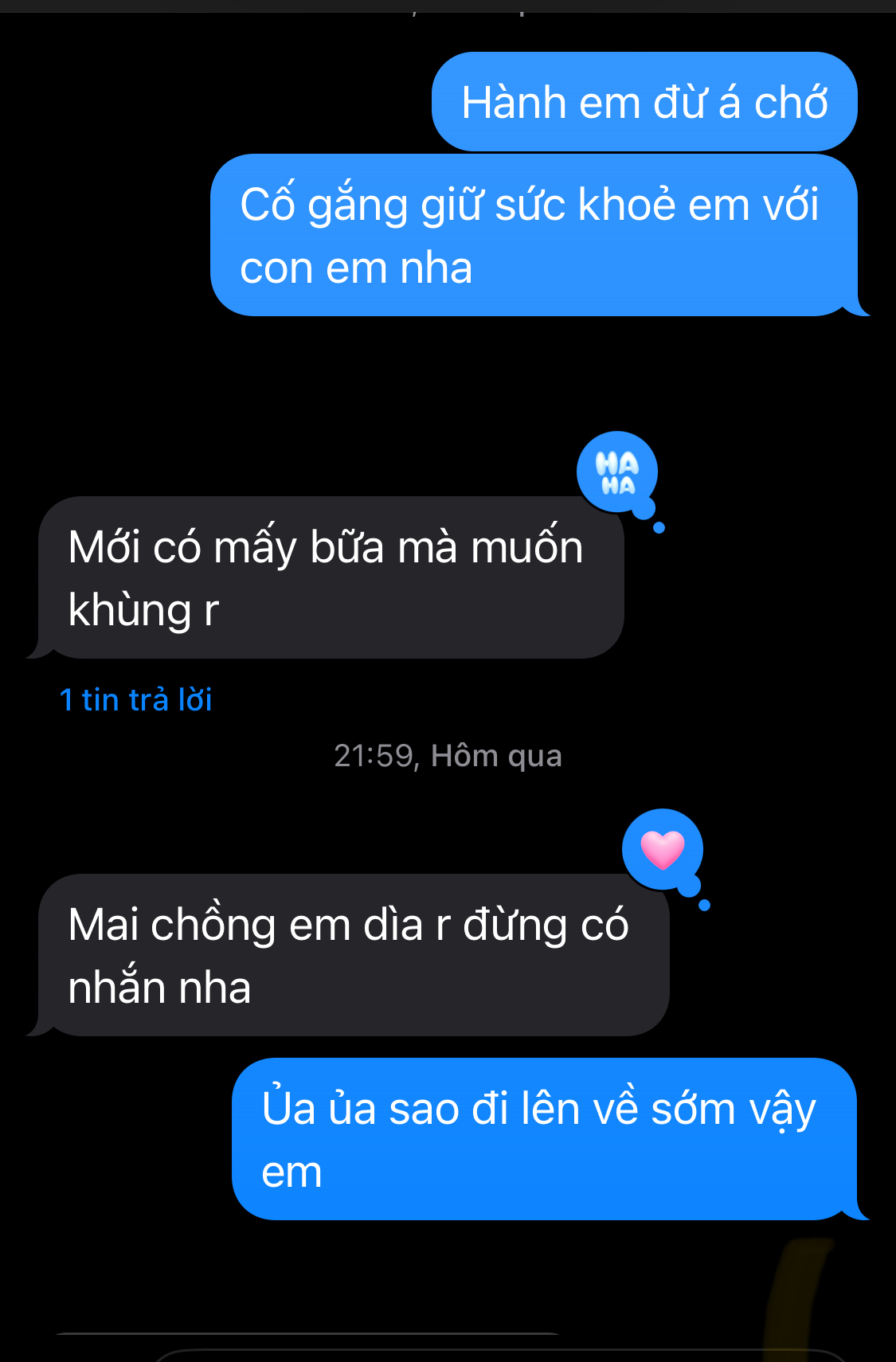
Task: Tap the heart reaction on "Mai chồng em" message
Action: click(663, 849)
